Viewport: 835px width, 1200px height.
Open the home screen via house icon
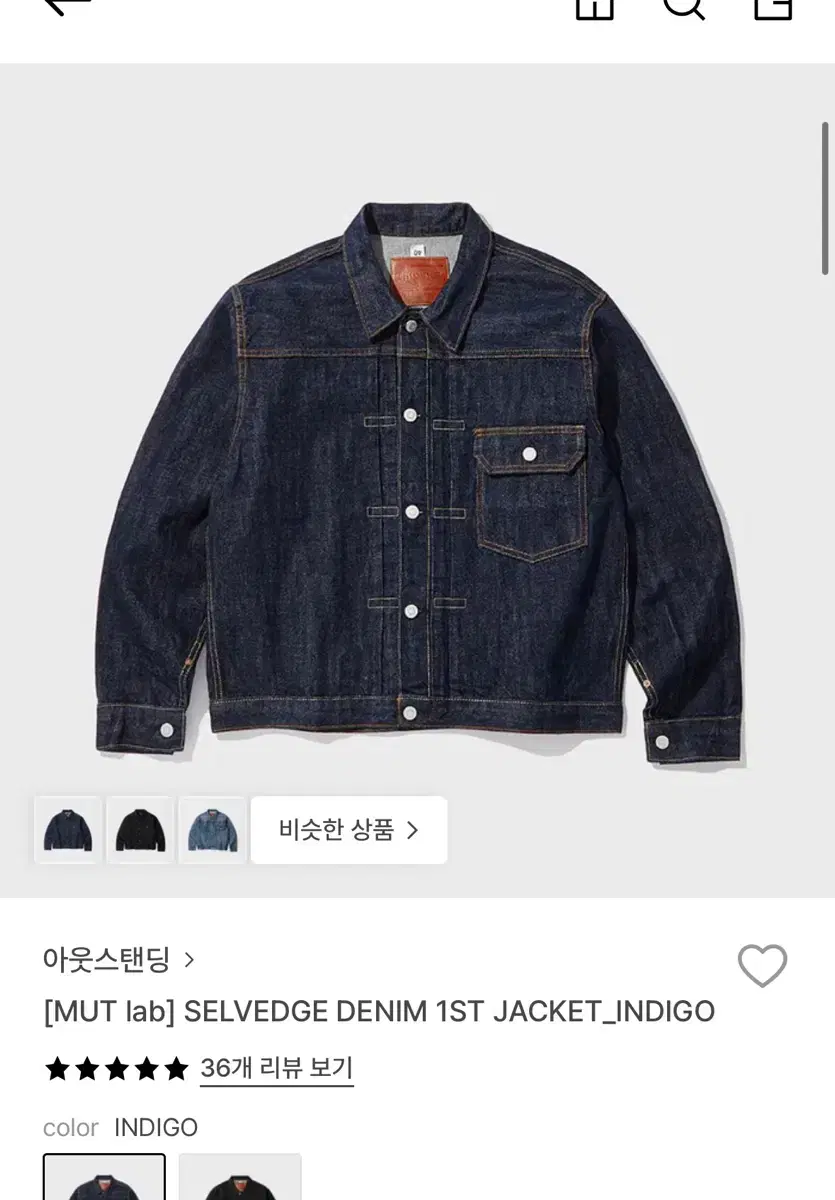click(595, 10)
